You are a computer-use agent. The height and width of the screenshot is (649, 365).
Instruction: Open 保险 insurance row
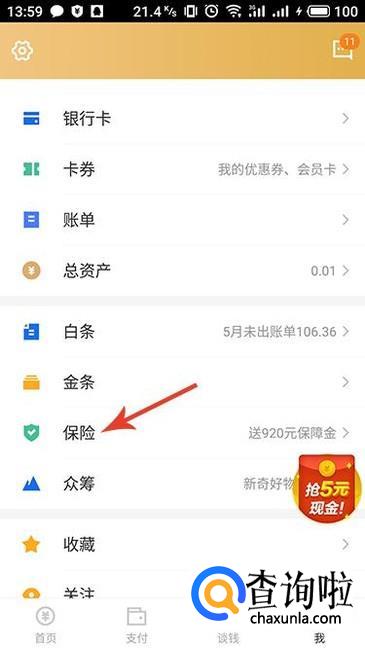[182, 433]
